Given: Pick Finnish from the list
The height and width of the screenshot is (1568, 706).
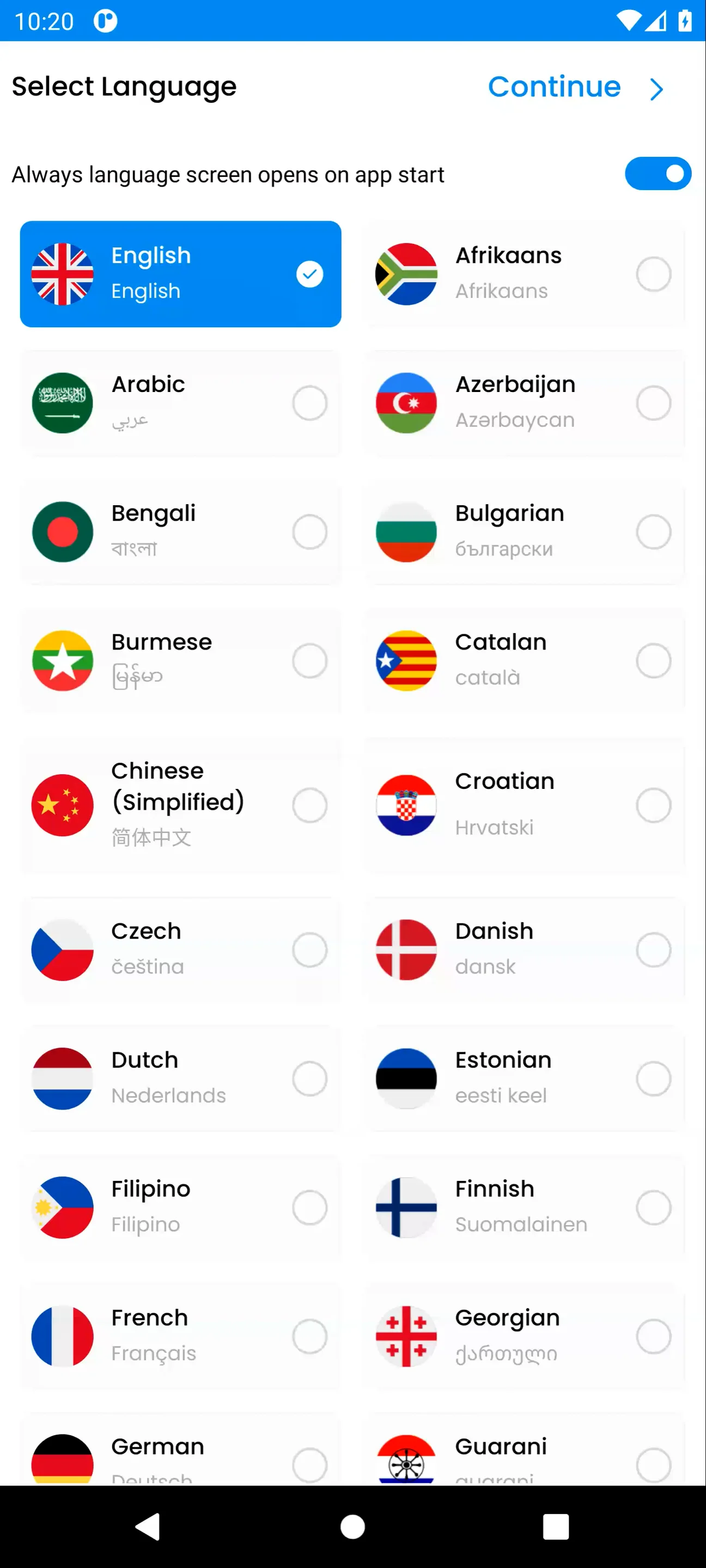Looking at the screenshot, I should [x=525, y=1208].
